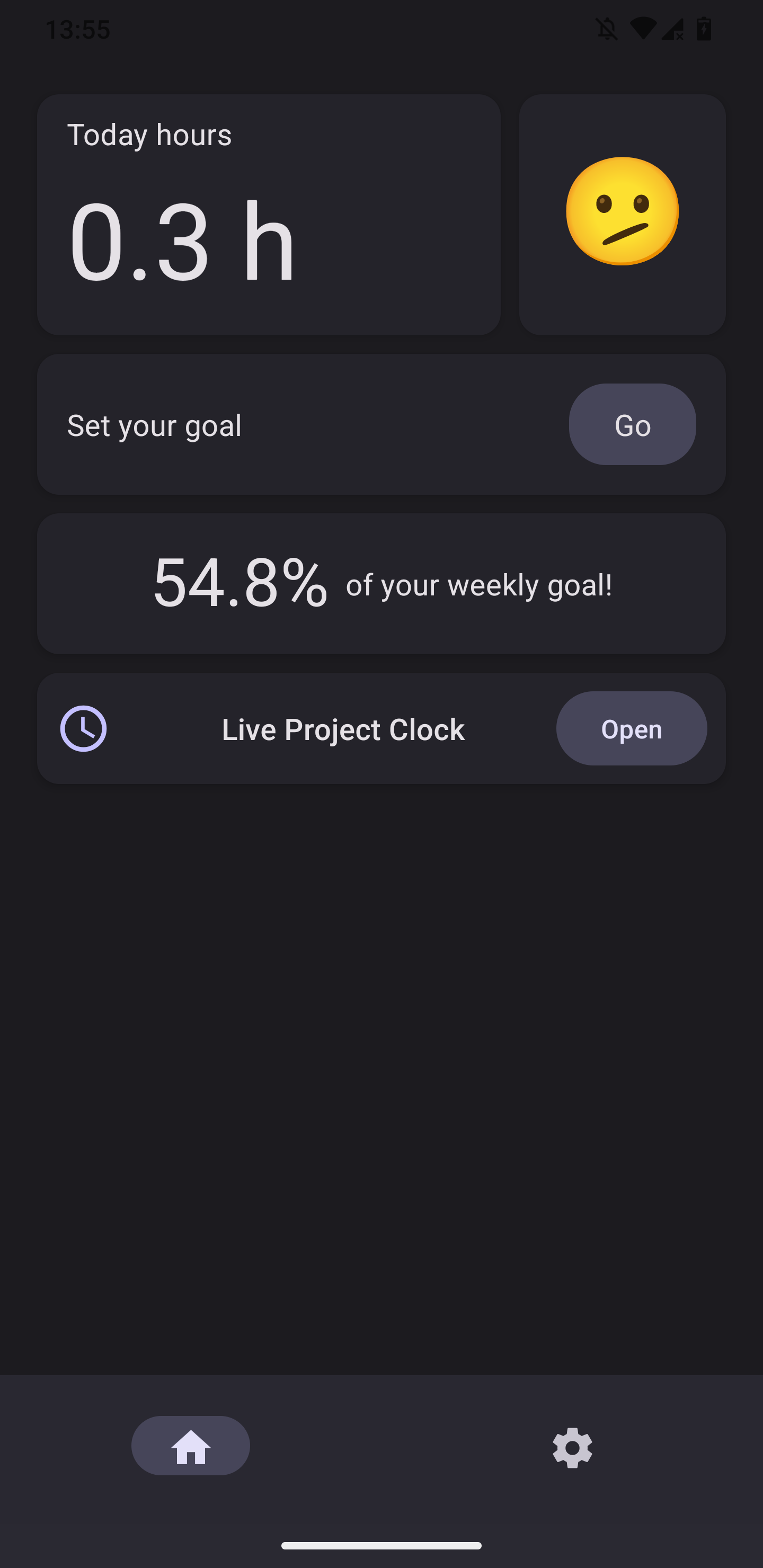Screen dimensions: 763x1568
Task: Select the weekly goal percentage card
Action: [x=381, y=583]
